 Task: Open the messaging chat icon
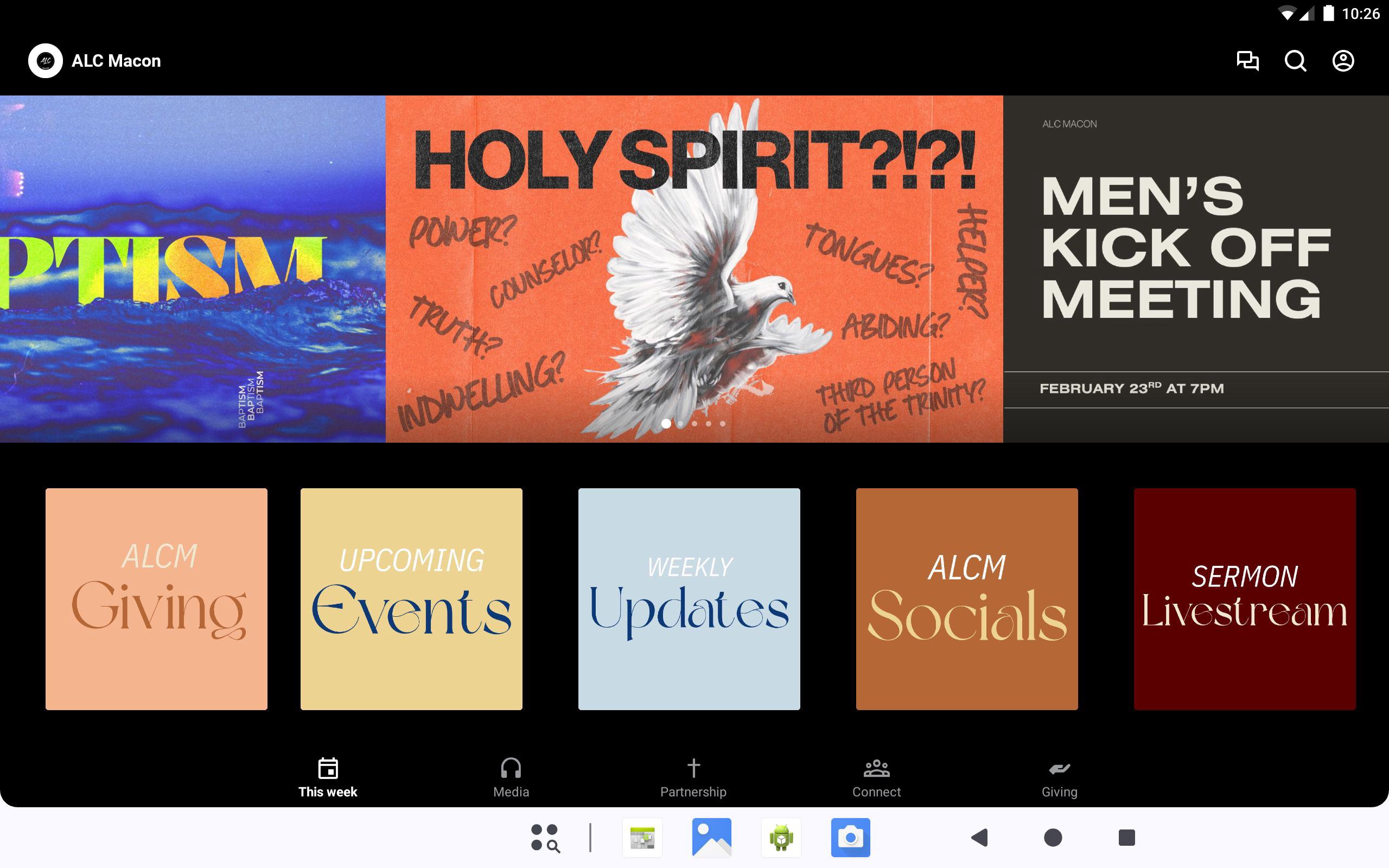coord(1247,61)
